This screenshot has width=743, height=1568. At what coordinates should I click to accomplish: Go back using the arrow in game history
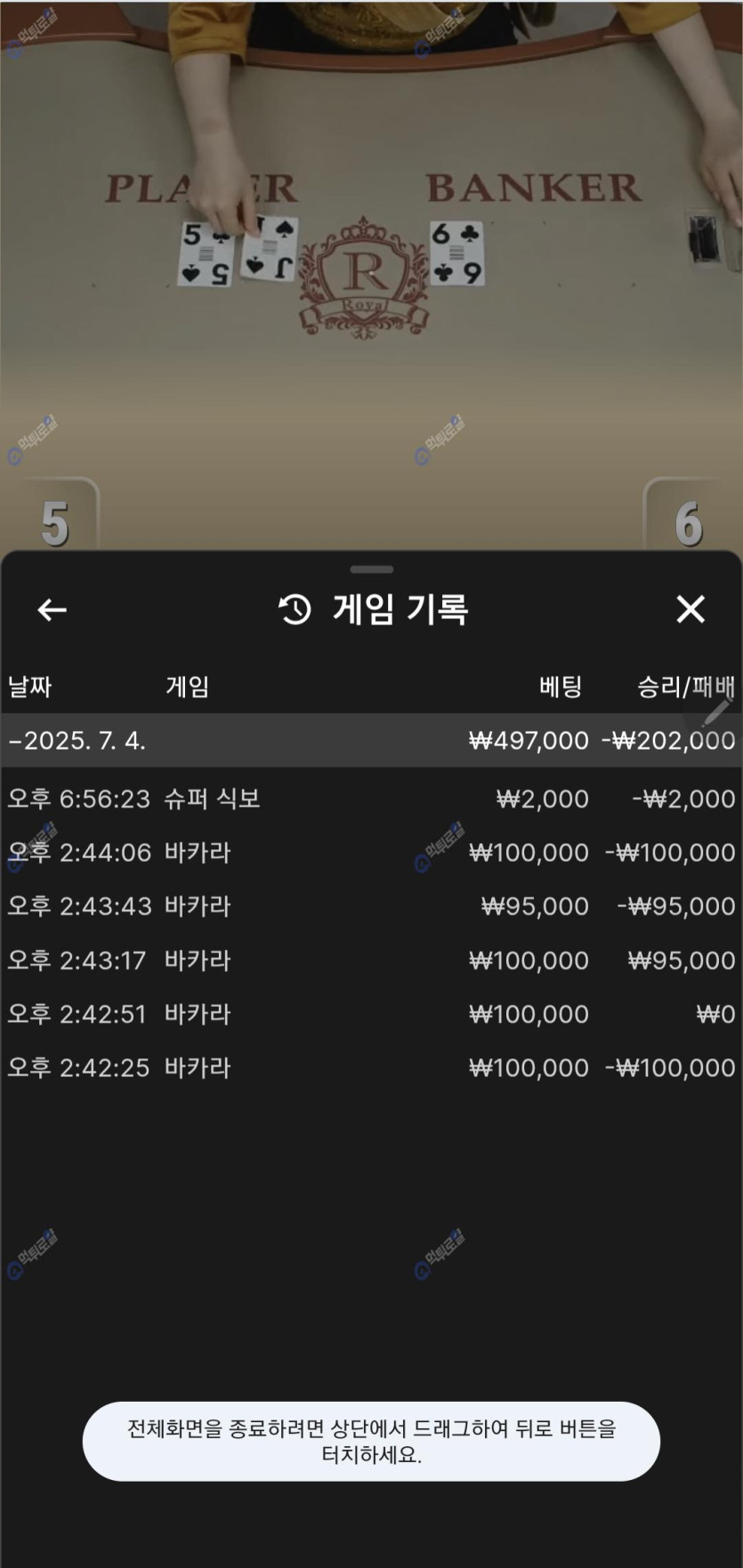coord(52,609)
